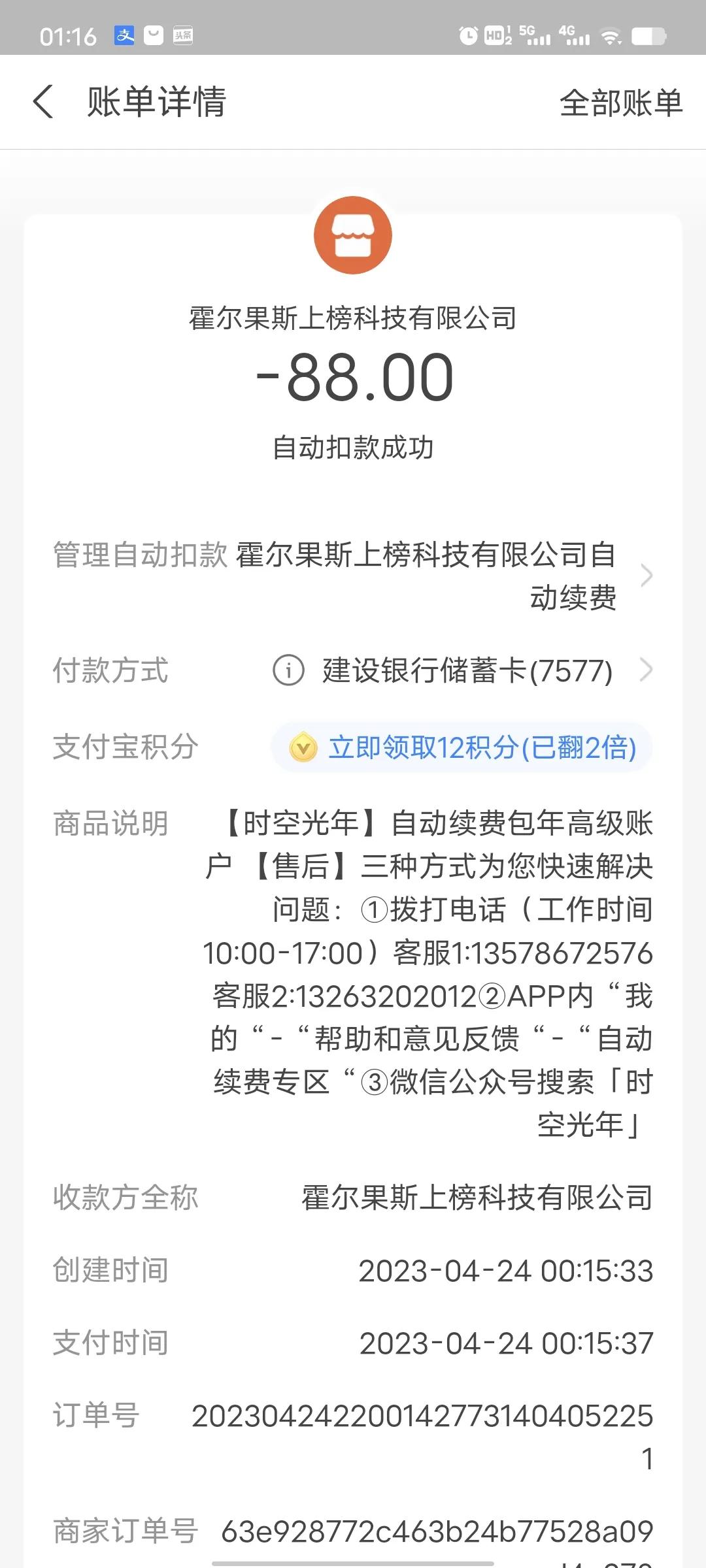Expand the 付款方式 payment method row
706x1568 pixels.
pyautogui.click(x=647, y=670)
